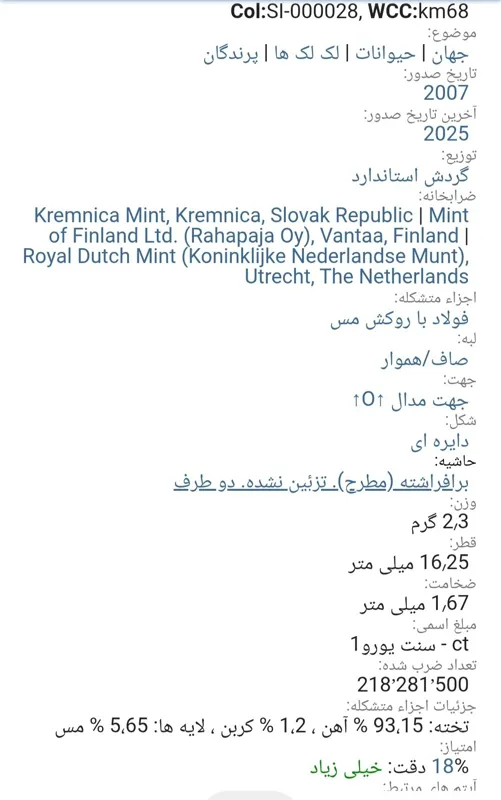Select the last issue year 2025 link
Image resolution: width=501 pixels, height=800 pixels.
445,134
